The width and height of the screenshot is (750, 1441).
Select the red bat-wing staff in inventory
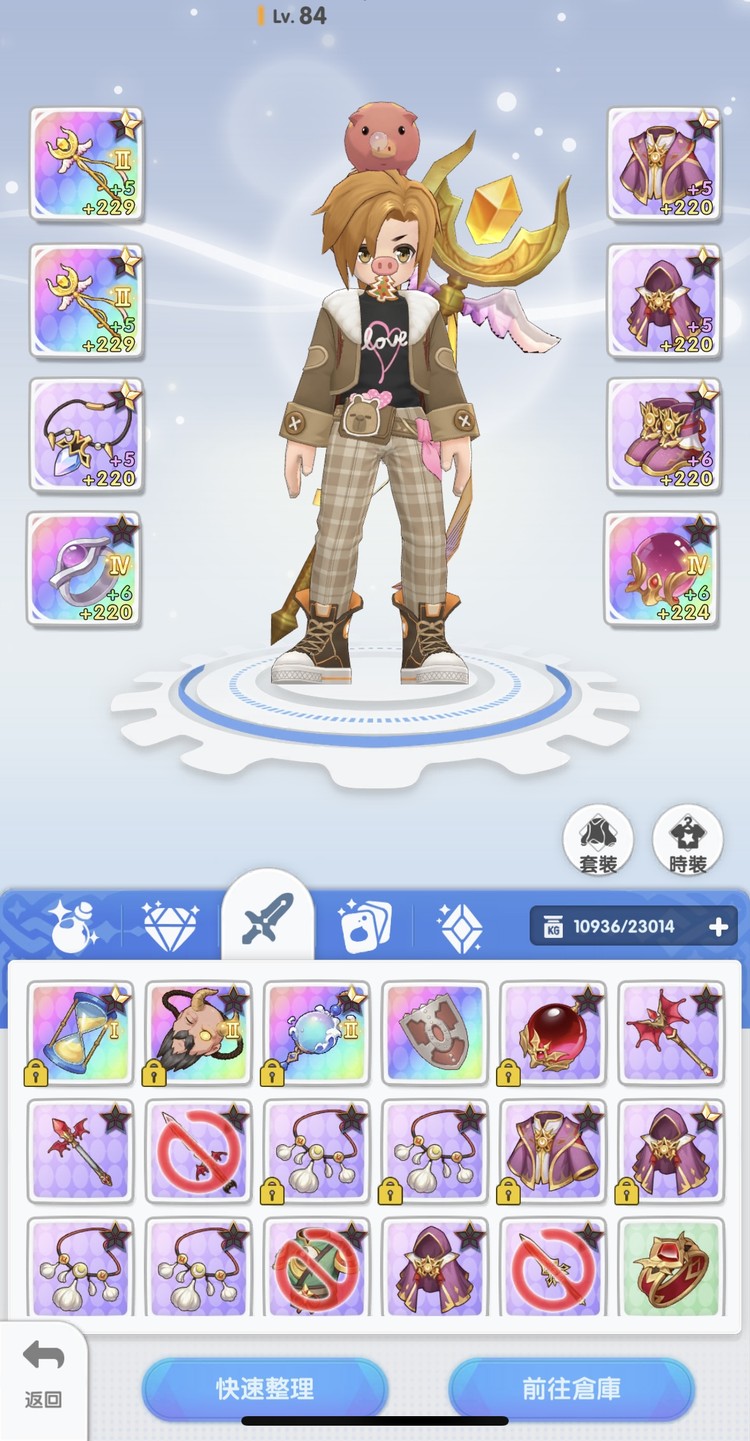click(670, 1034)
